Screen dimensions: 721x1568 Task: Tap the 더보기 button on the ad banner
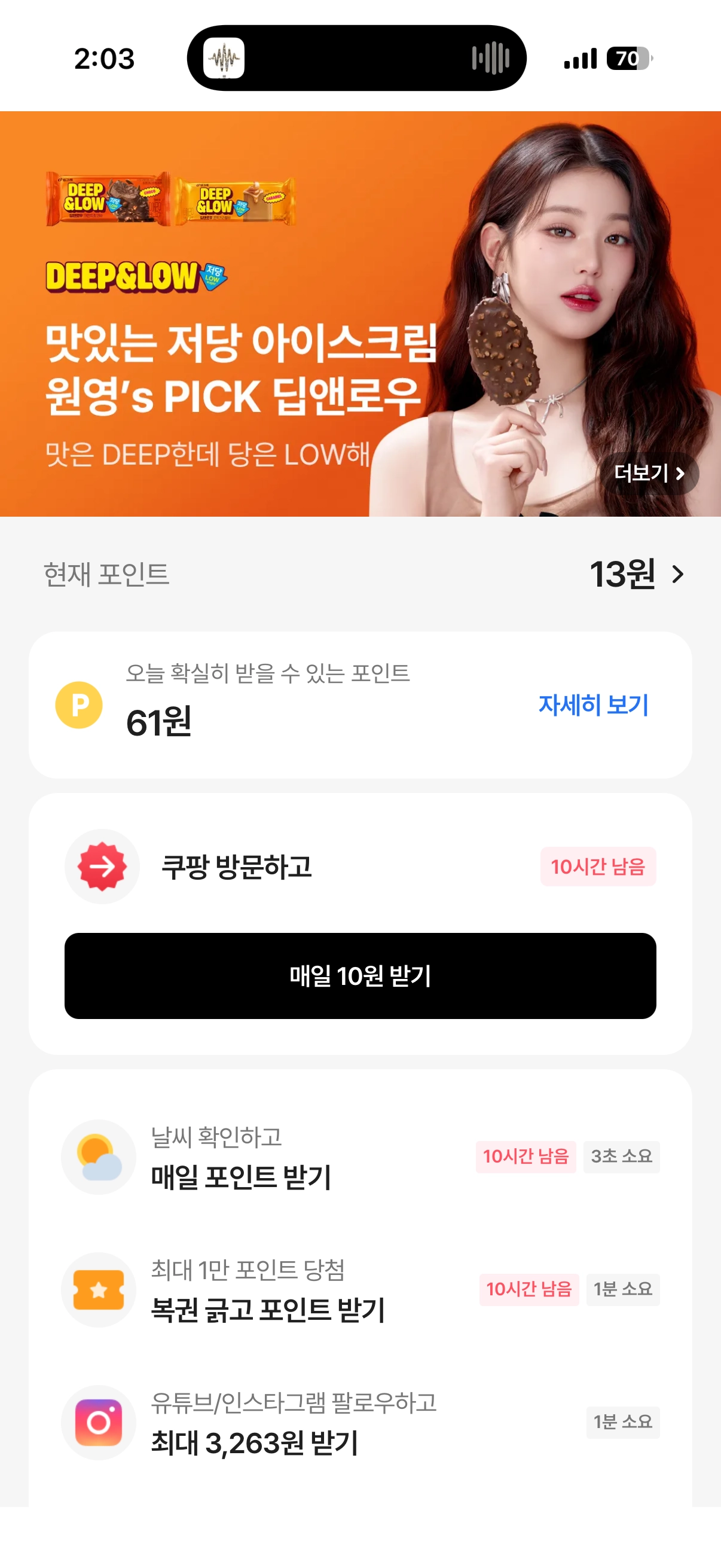pyautogui.click(x=649, y=473)
